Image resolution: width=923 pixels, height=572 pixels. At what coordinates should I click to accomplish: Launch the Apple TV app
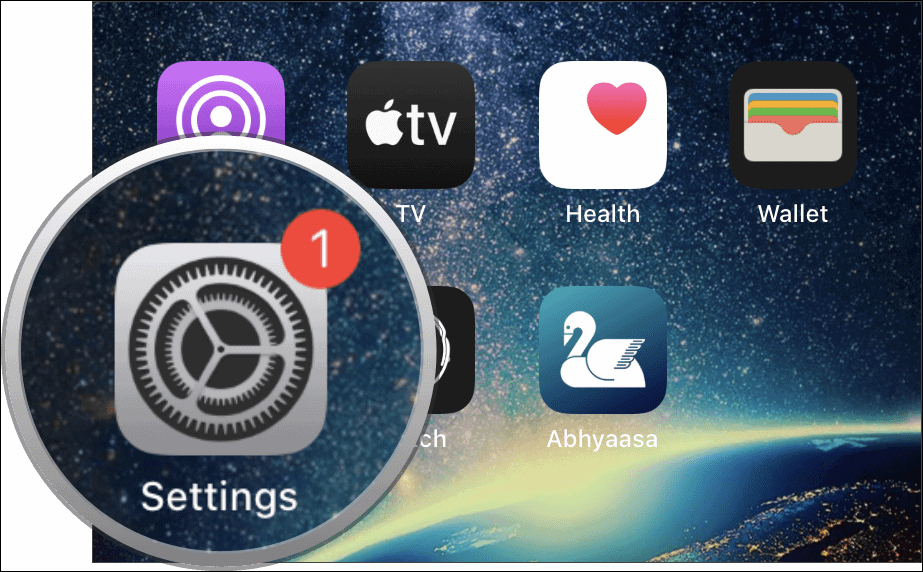pyautogui.click(x=411, y=125)
